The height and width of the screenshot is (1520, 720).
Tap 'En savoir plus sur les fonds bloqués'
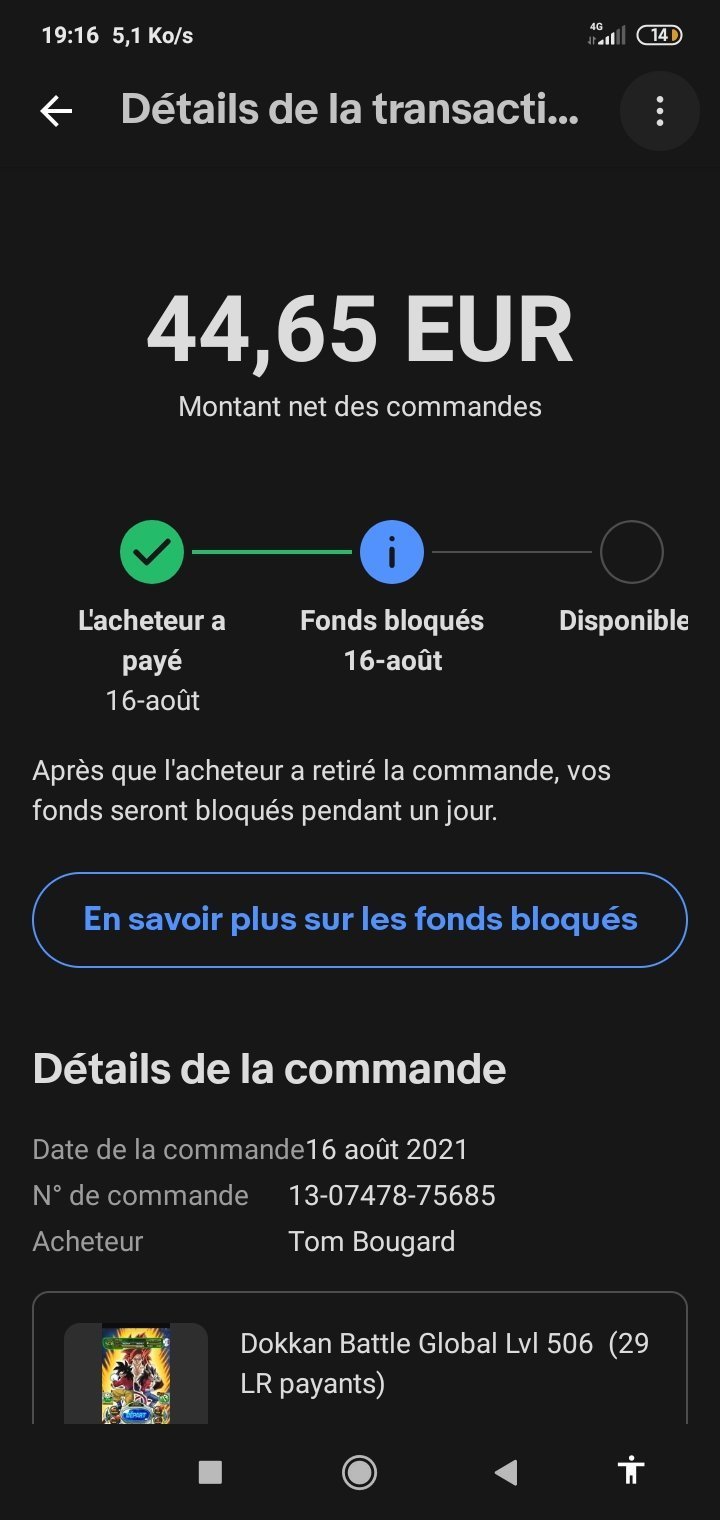click(x=360, y=920)
